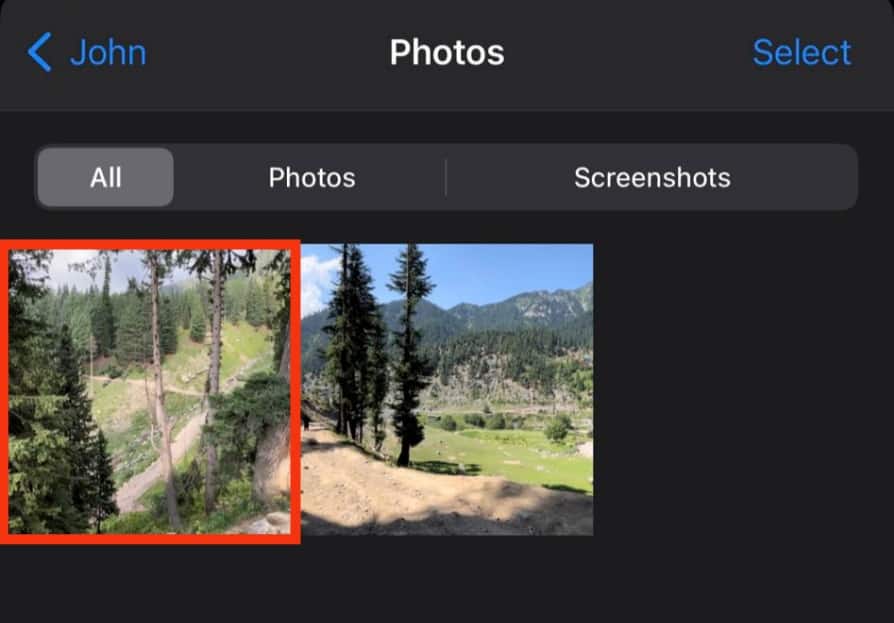Open the forest trail photo outlined in red
Image resolution: width=894 pixels, height=623 pixels.
pyautogui.click(x=150, y=391)
